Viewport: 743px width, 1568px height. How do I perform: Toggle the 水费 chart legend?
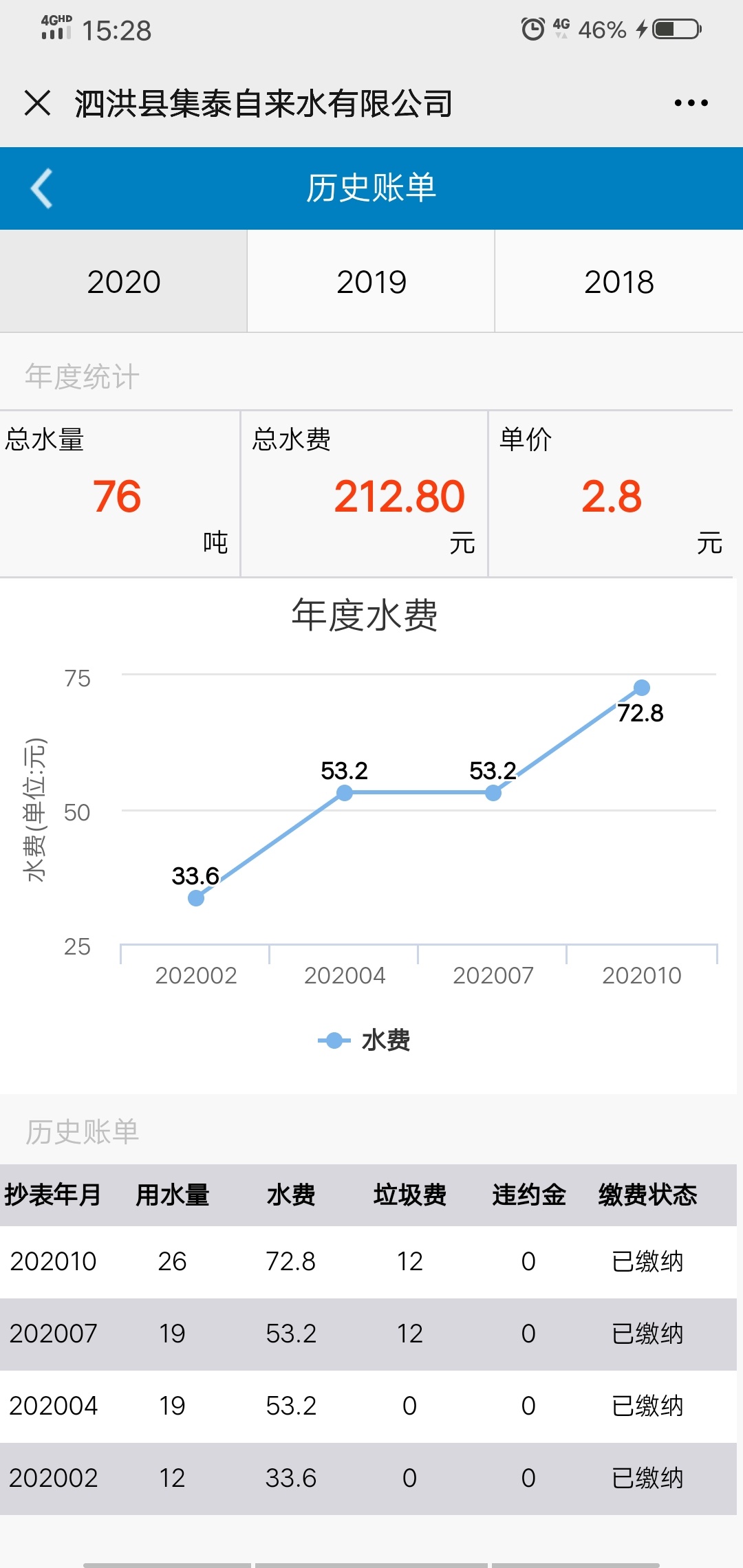tap(364, 1040)
